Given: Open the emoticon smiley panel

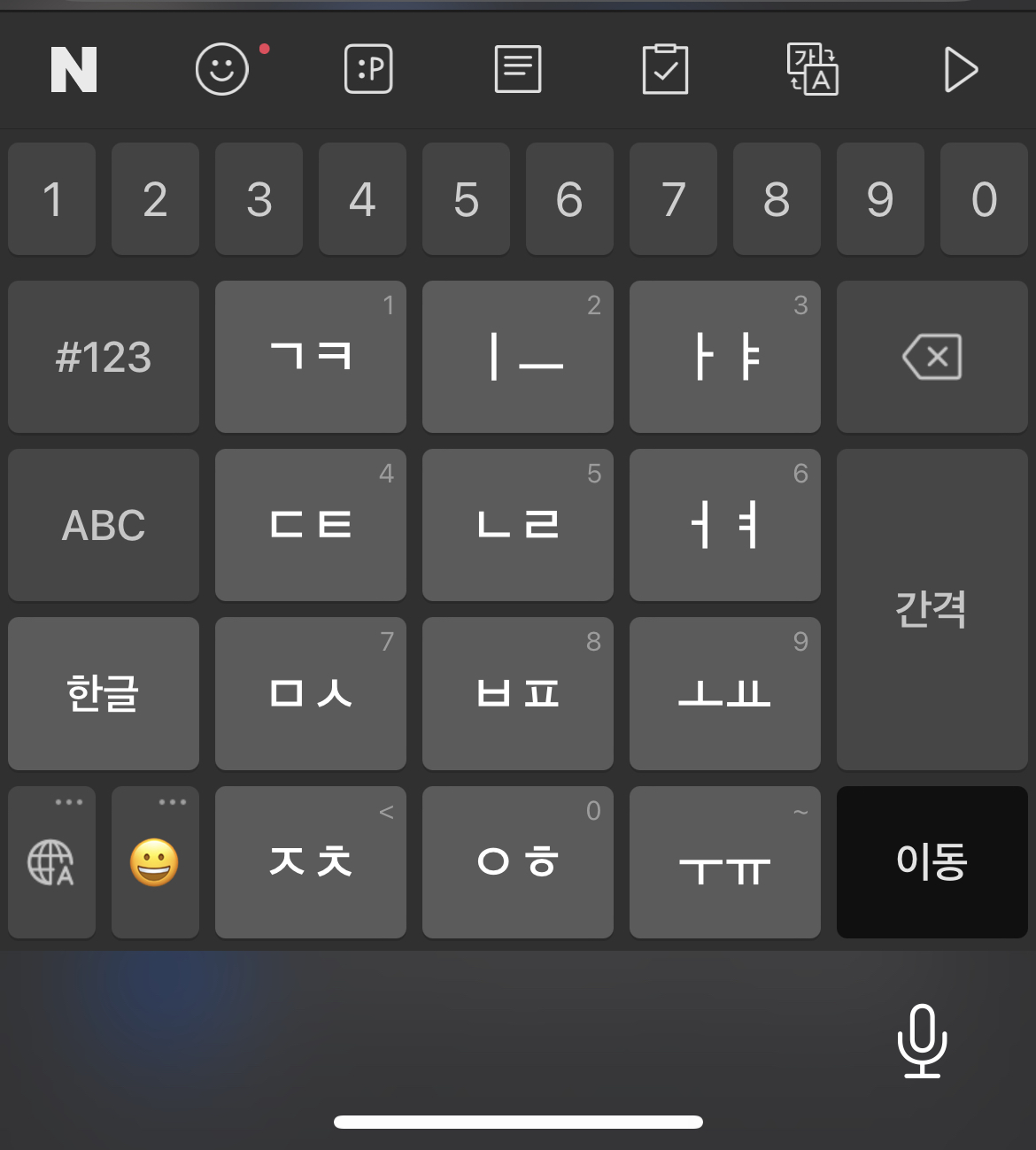Looking at the screenshot, I should (221, 69).
